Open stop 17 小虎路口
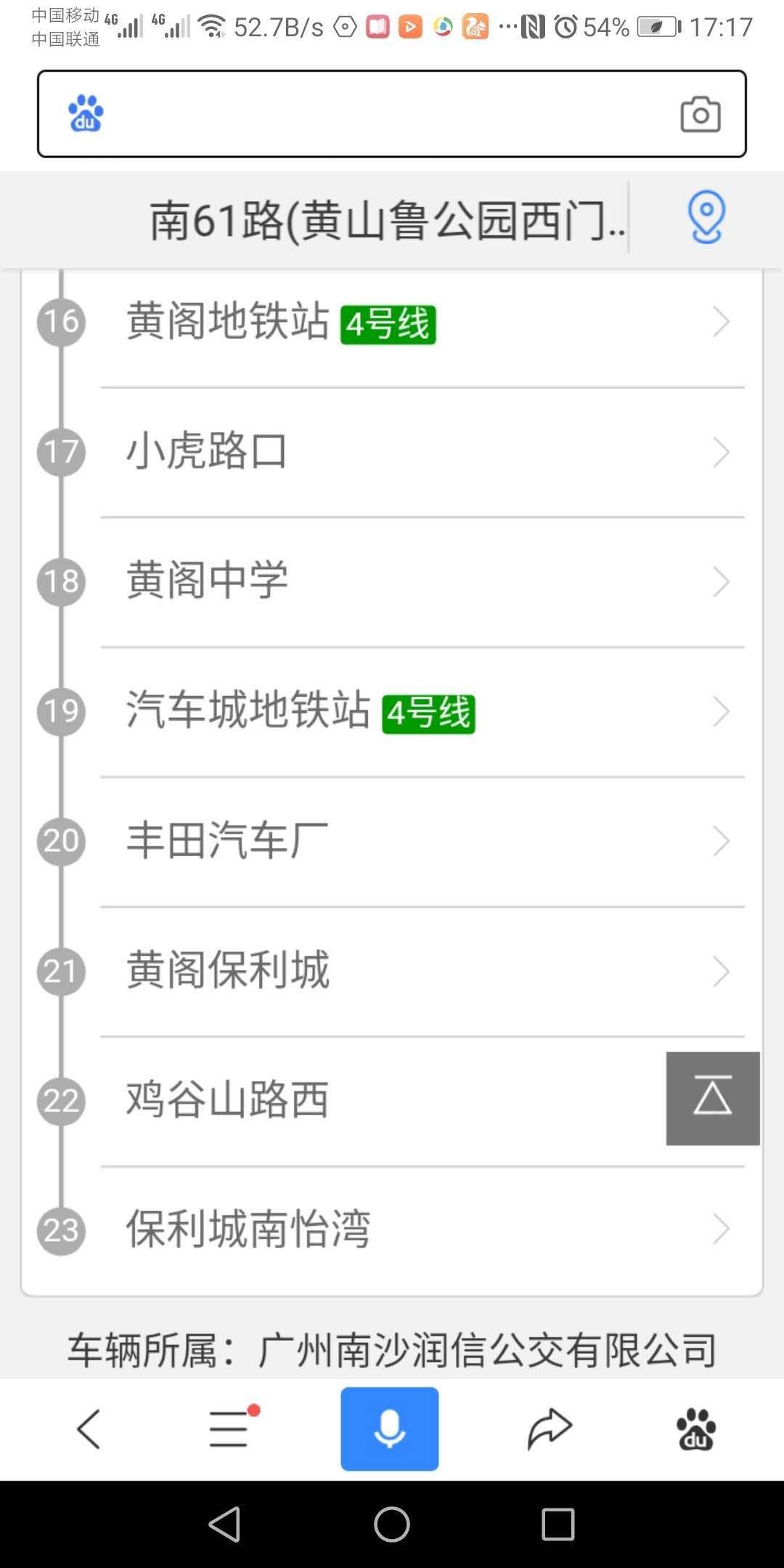 (392, 452)
